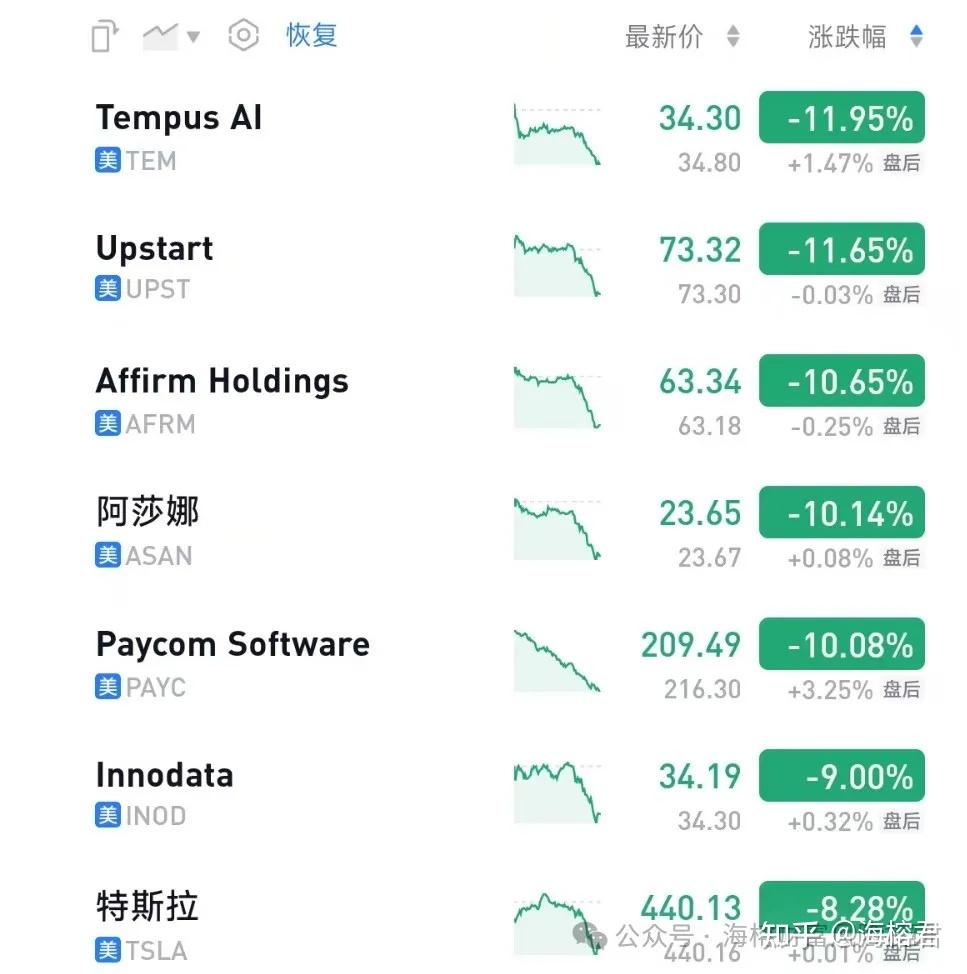Open the Affirm Holdings stock name
Viewport: 967px width, 974px height.
[221, 380]
